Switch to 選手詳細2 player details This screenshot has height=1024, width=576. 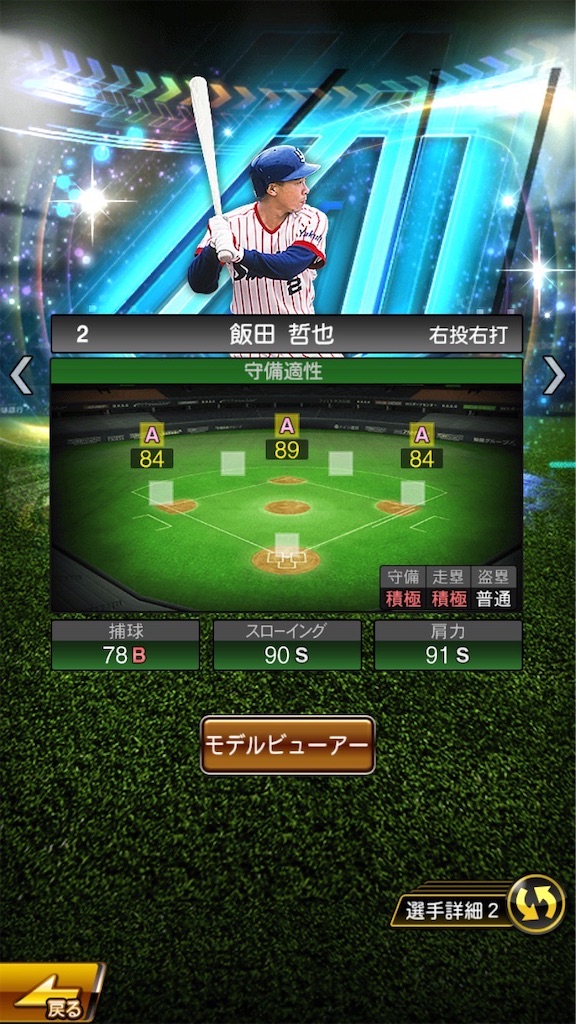coord(479,904)
